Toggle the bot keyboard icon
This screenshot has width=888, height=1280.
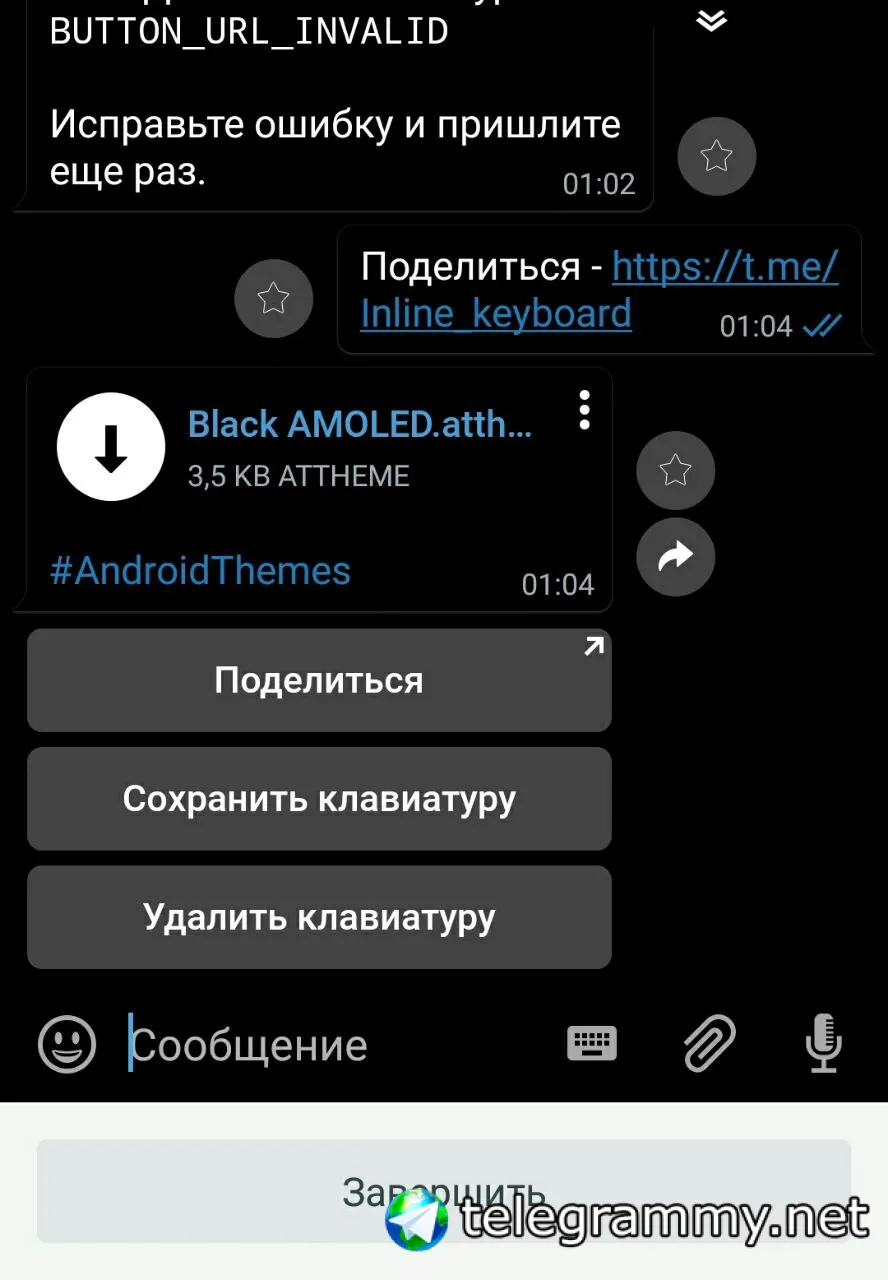pos(592,1043)
